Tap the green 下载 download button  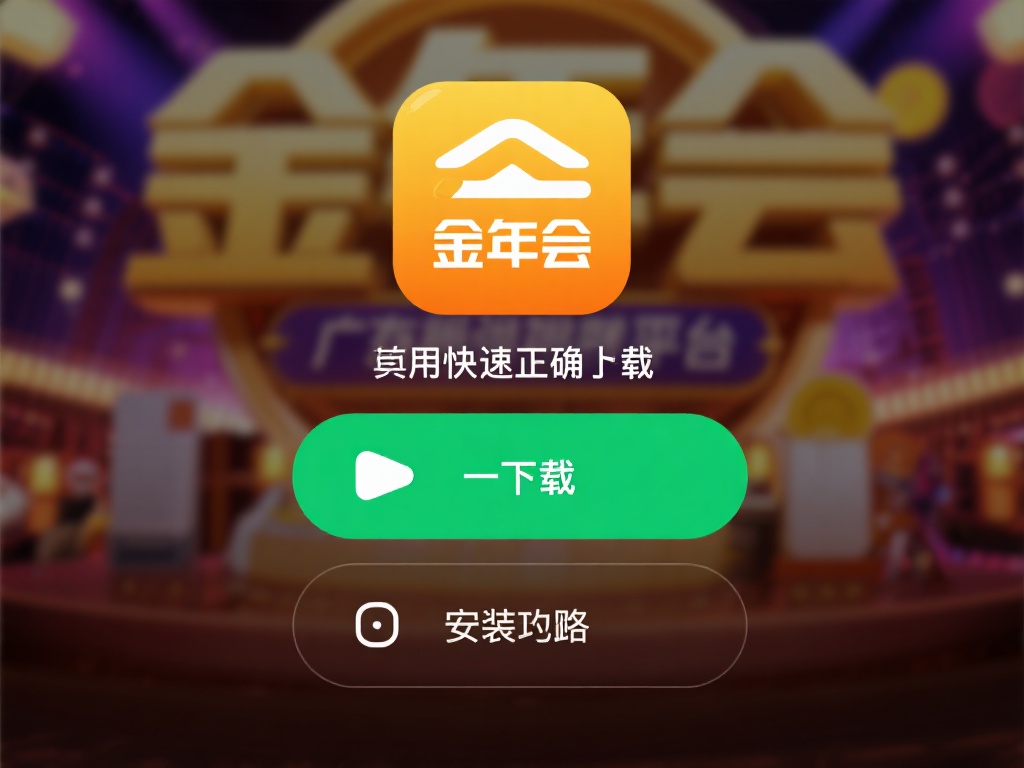[x=519, y=476]
